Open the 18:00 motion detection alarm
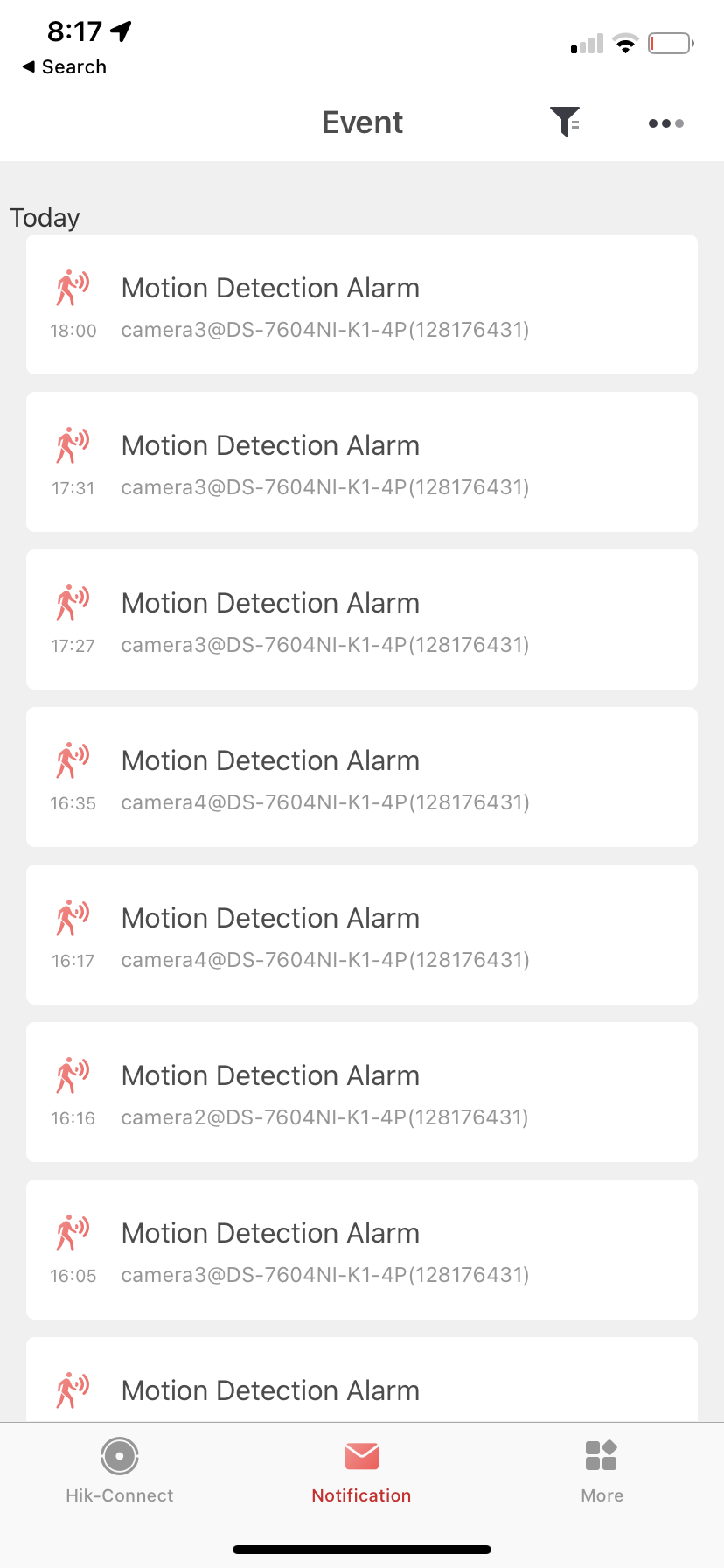Screen dimensions: 724x1568 [362, 304]
